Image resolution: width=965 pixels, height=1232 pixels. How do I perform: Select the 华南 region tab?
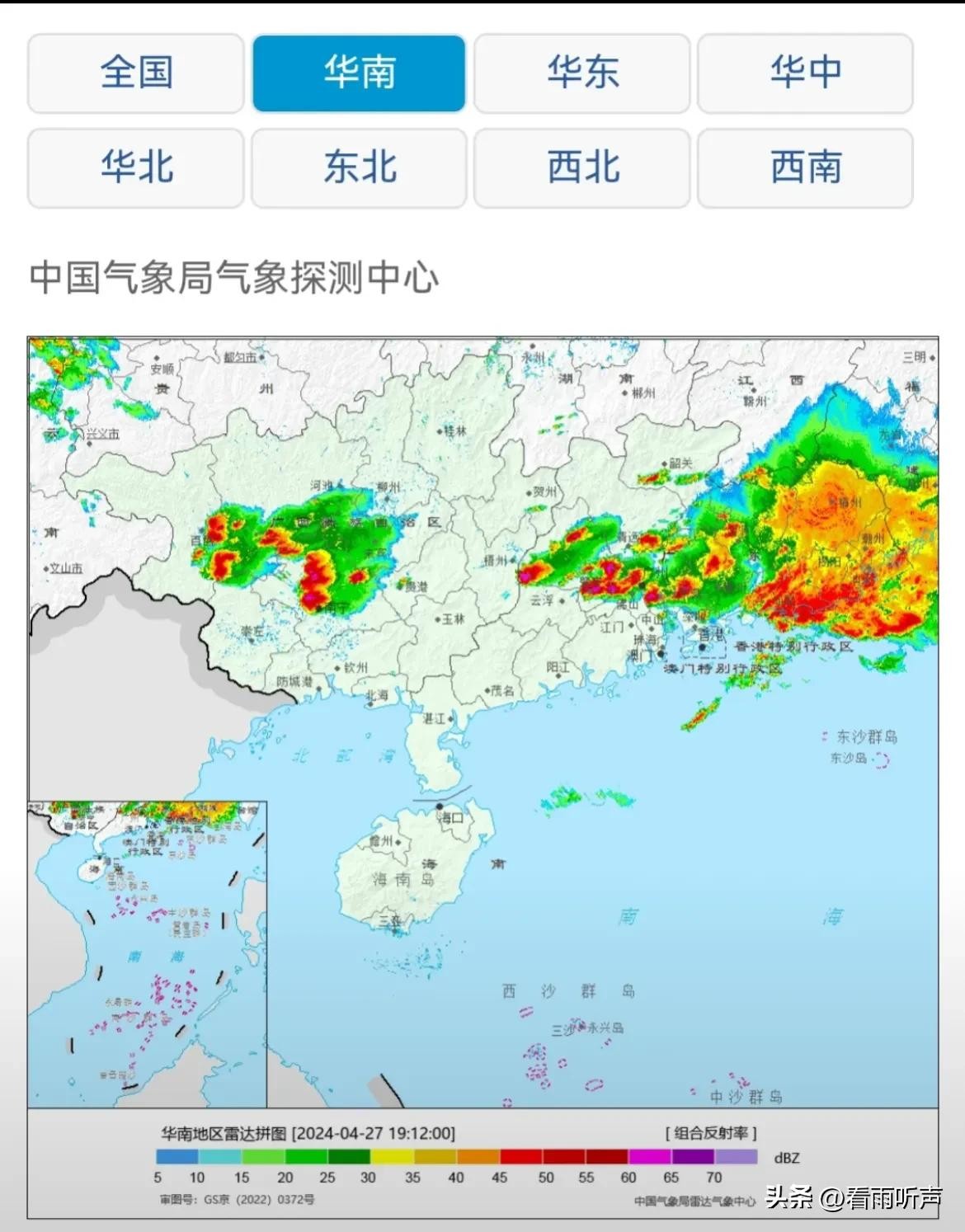pyautogui.click(x=359, y=73)
